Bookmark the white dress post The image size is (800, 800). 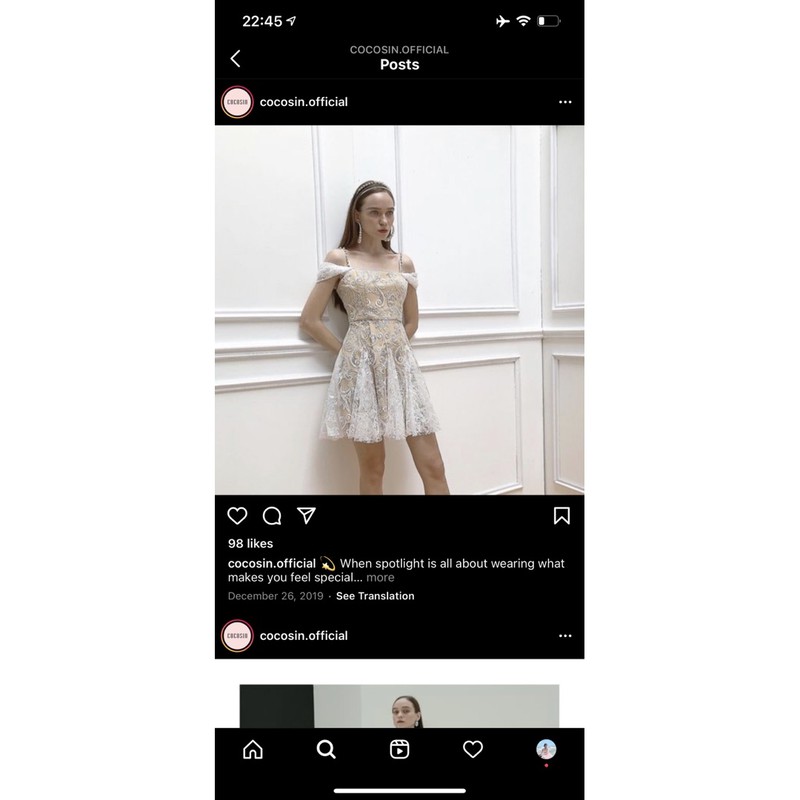click(562, 516)
